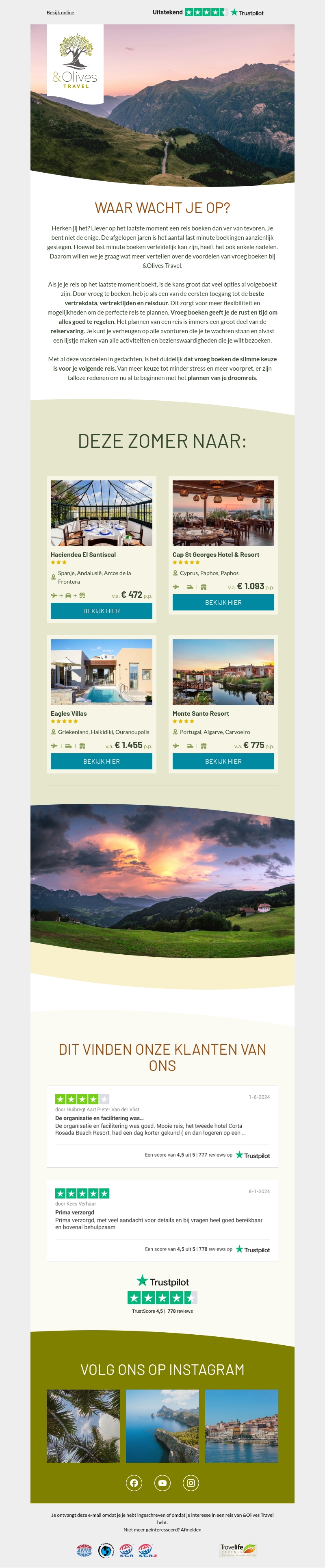Open the Bekijk online link

[60, 12]
